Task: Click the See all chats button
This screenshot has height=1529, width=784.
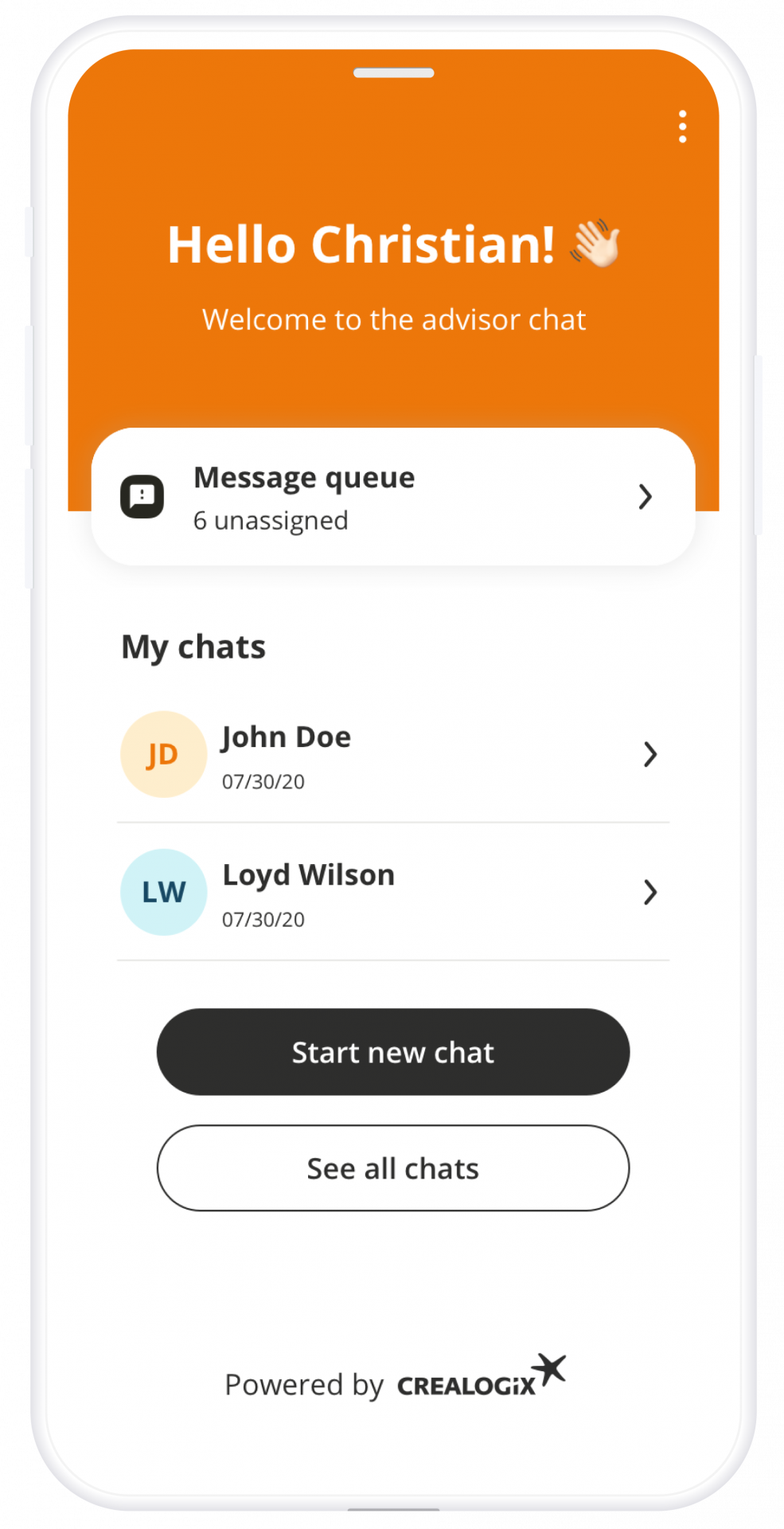Action: coord(392,1168)
